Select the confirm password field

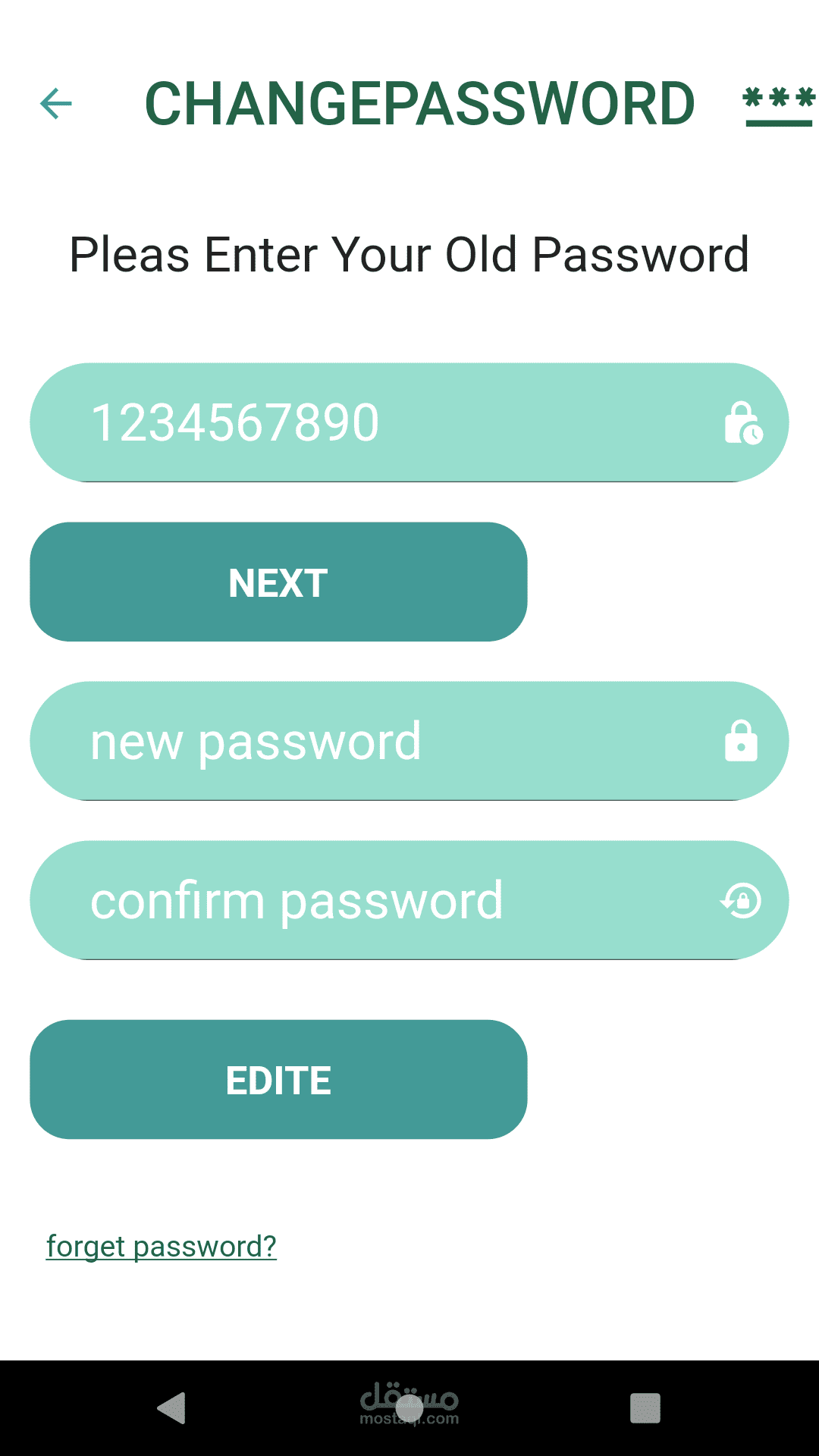(x=409, y=900)
